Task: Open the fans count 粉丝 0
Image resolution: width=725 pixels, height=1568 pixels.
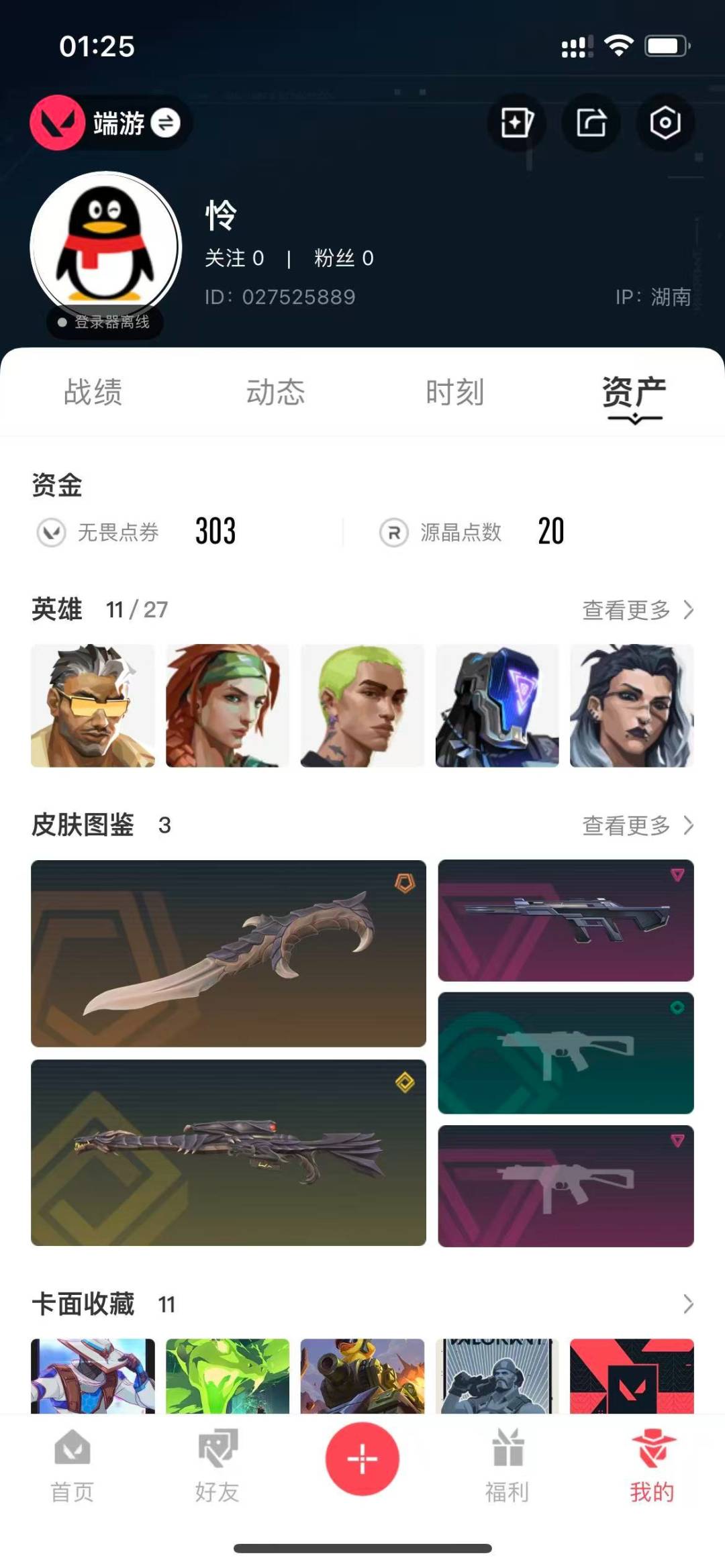Action: click(x=343, y=258)
